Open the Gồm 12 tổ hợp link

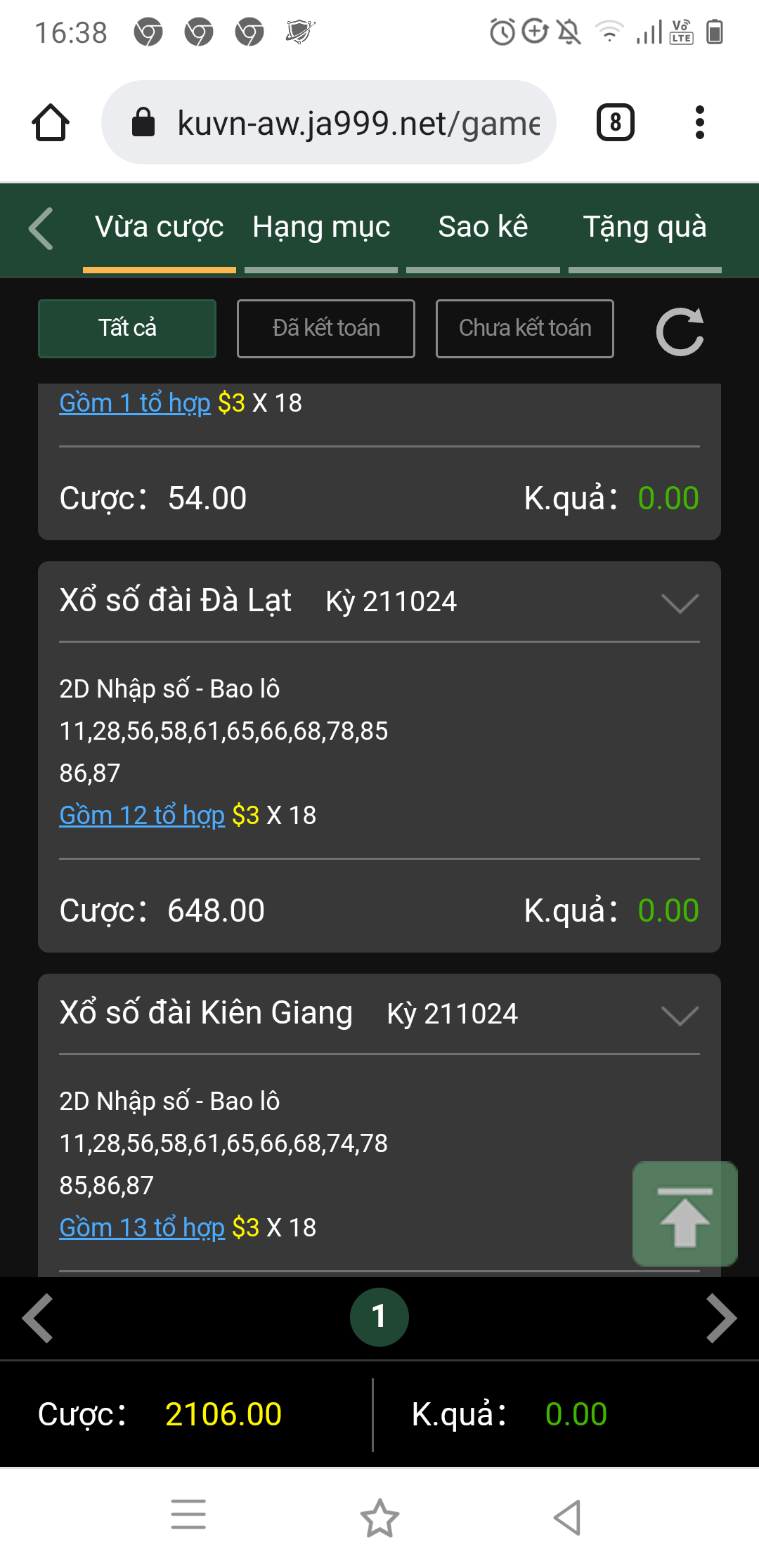click(142, 816)
